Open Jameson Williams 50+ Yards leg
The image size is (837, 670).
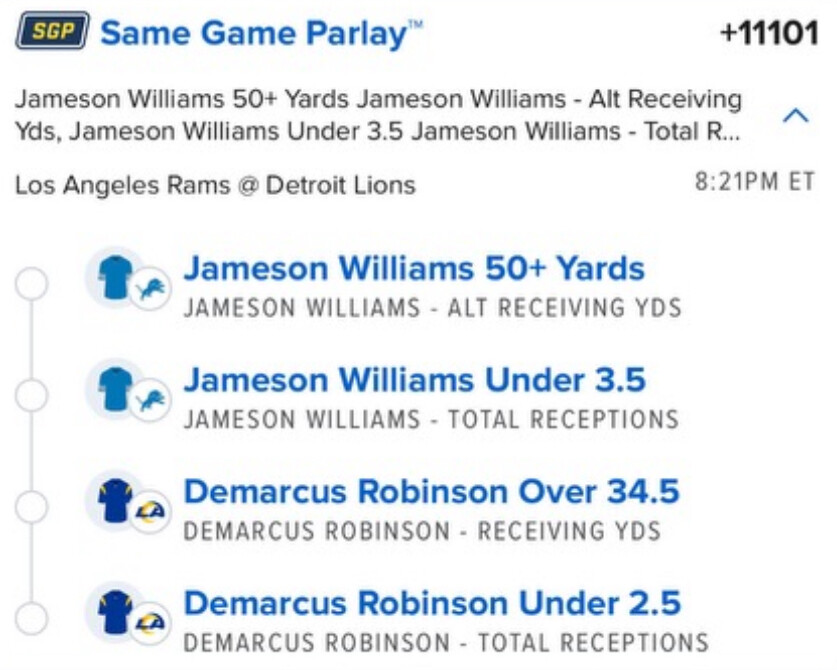(x=414, y=268)
